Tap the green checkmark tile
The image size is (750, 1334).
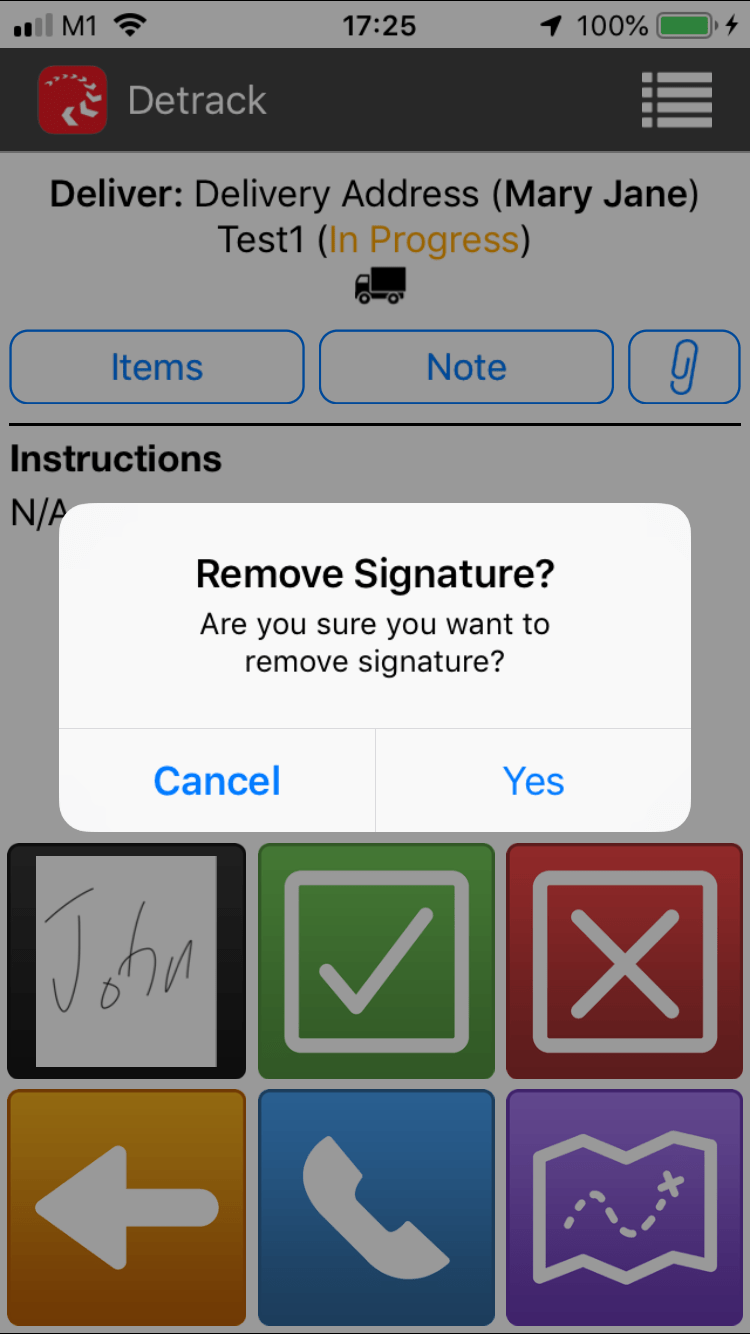point(376,961)
